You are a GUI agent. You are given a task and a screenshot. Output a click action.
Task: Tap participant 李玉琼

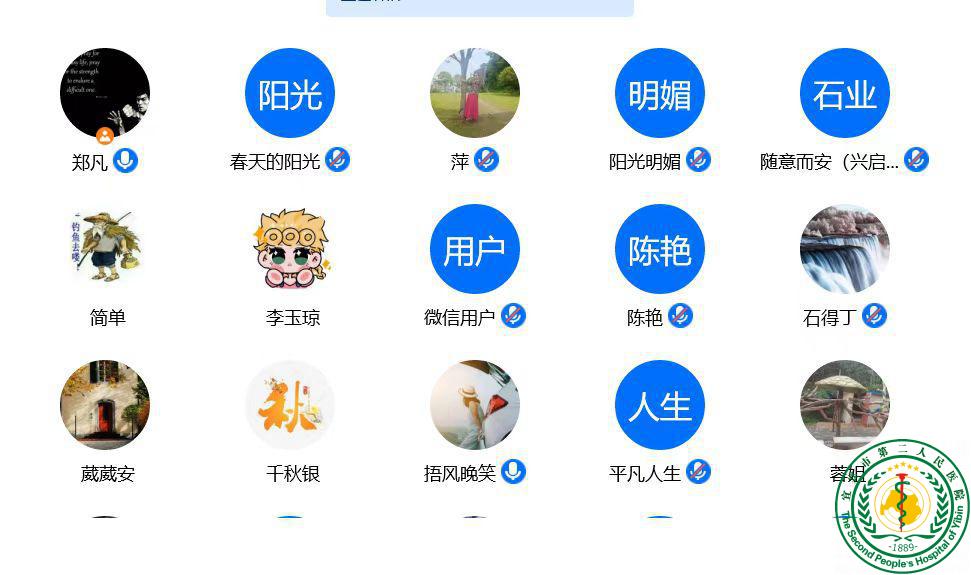pyautogui.click(x=290, y=249)
